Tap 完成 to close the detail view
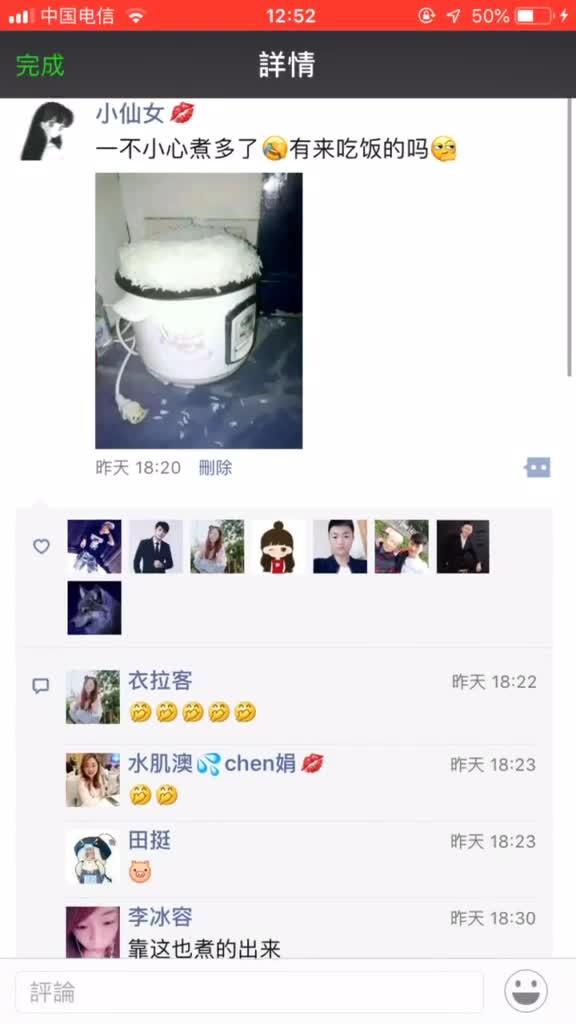The height and width of the screenshot is (1024, 576). (40, 65)
